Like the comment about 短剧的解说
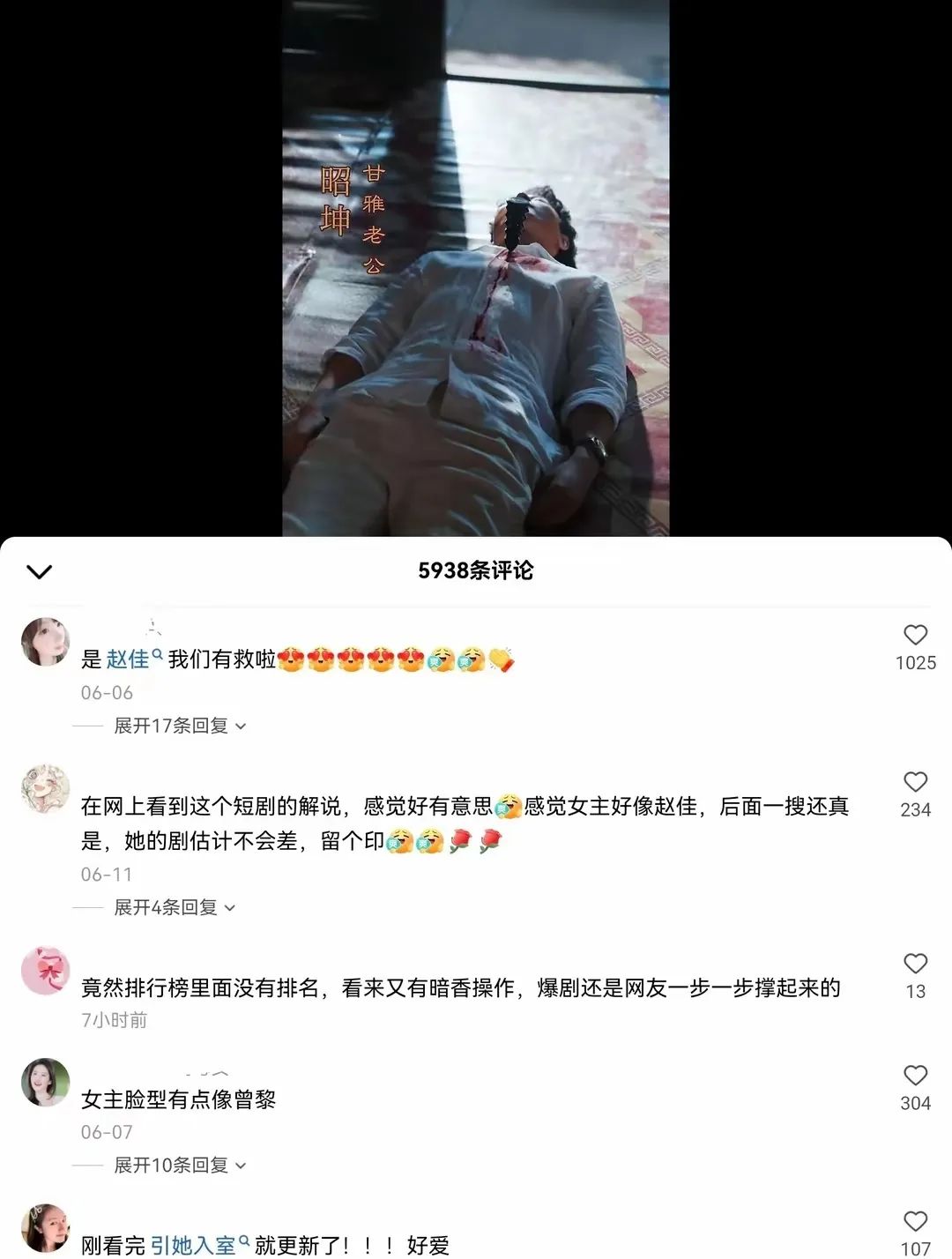952x1259 pixels. click(x=915, y=783)
